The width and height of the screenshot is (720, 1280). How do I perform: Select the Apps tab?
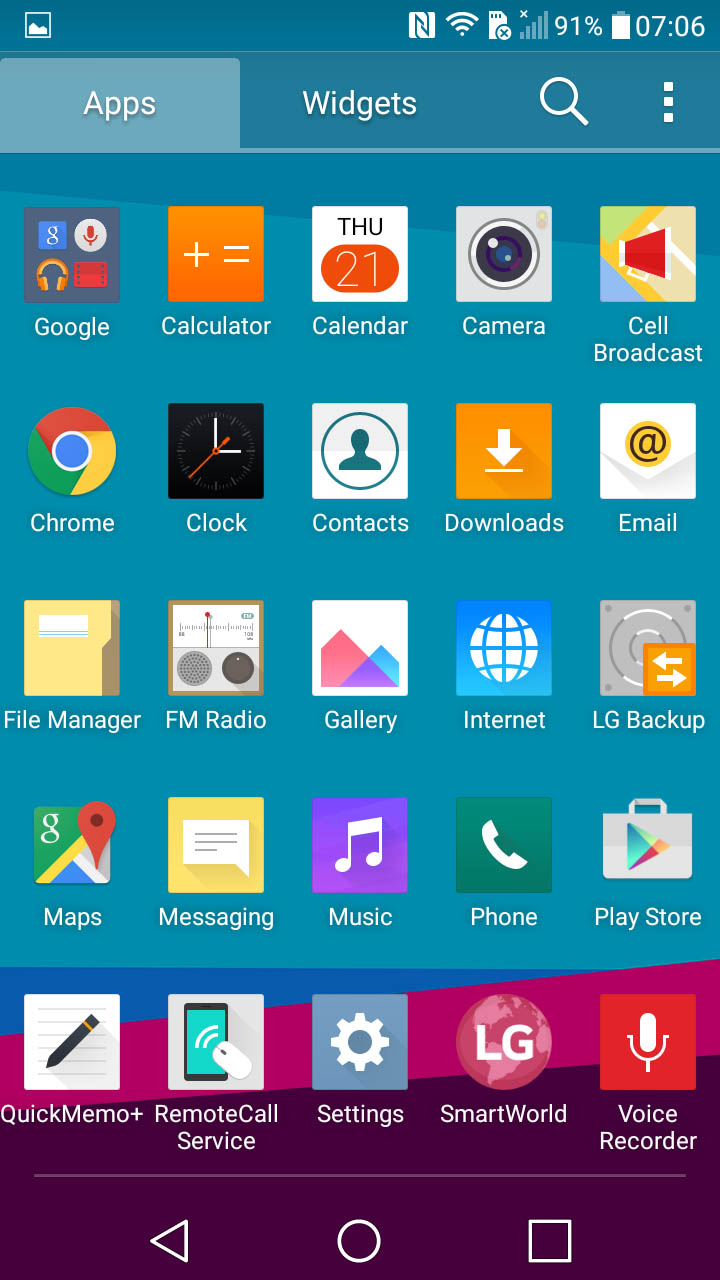[120, 103]
